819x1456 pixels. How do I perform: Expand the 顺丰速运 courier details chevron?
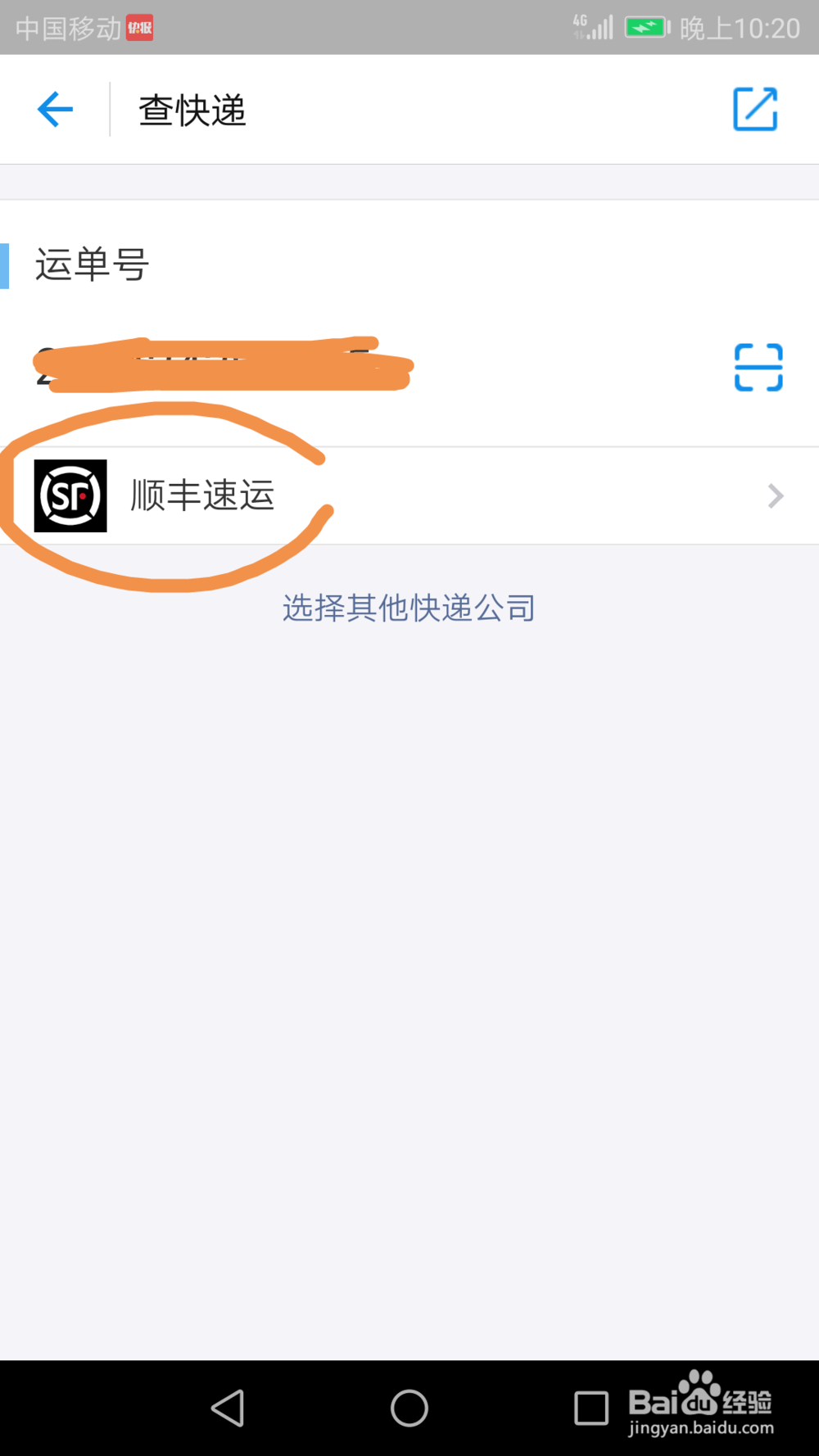(774, 495)
